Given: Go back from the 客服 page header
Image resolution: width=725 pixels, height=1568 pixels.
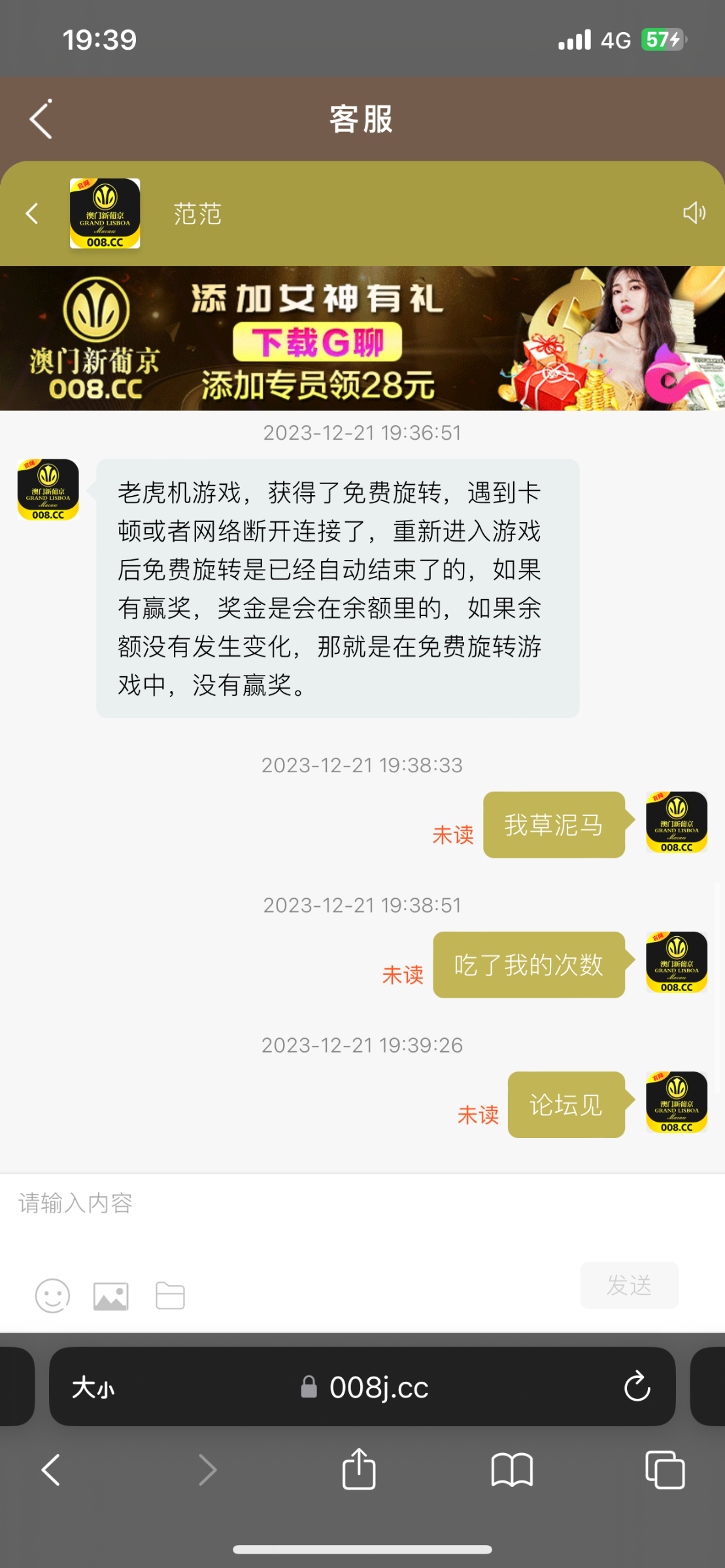Looking at the screenshot, I should 41,120.
